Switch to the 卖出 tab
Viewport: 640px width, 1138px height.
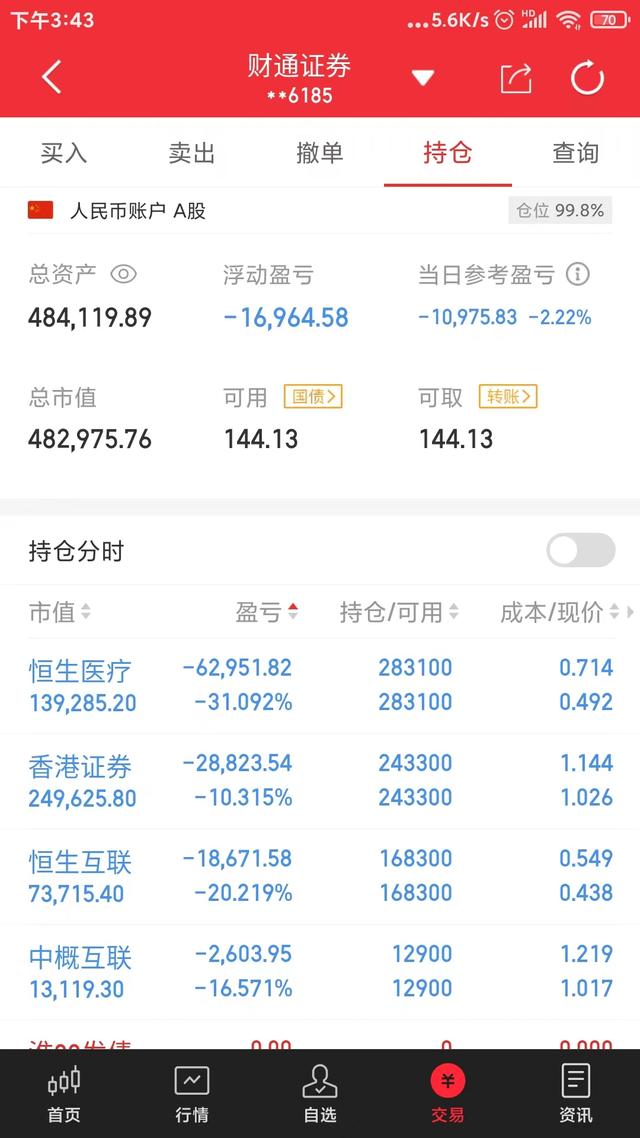pos(192,153)
